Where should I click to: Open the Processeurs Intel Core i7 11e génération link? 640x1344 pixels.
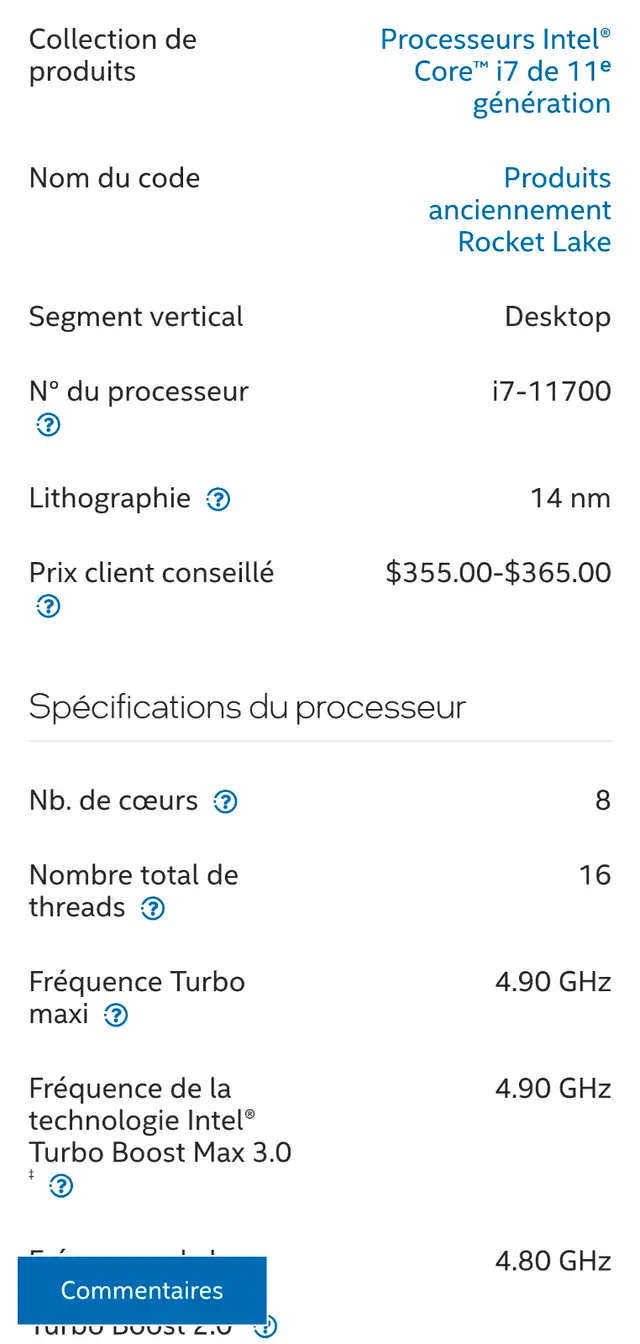pos(496,71)
